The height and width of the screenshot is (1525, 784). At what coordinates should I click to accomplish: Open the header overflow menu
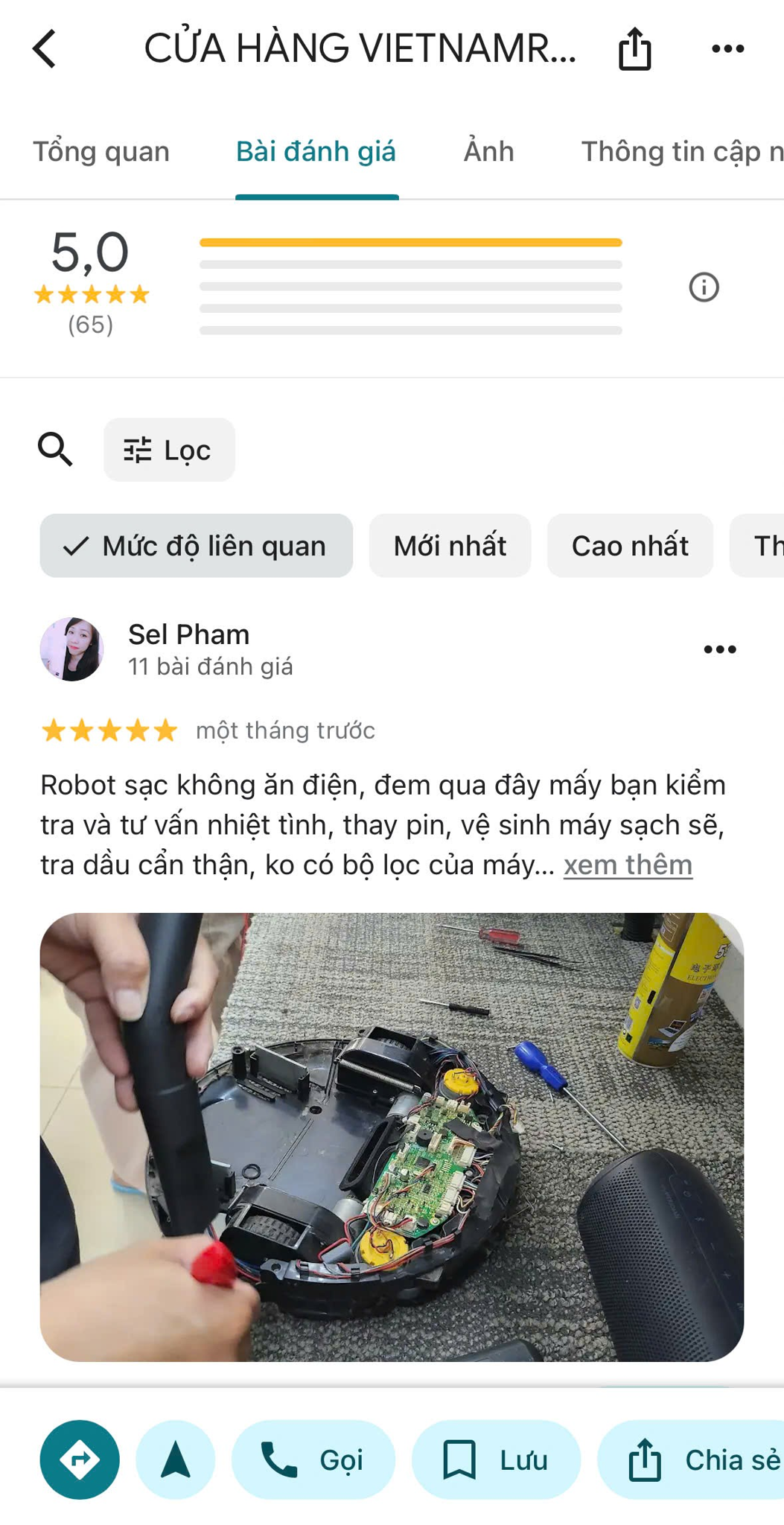(727, 49)
